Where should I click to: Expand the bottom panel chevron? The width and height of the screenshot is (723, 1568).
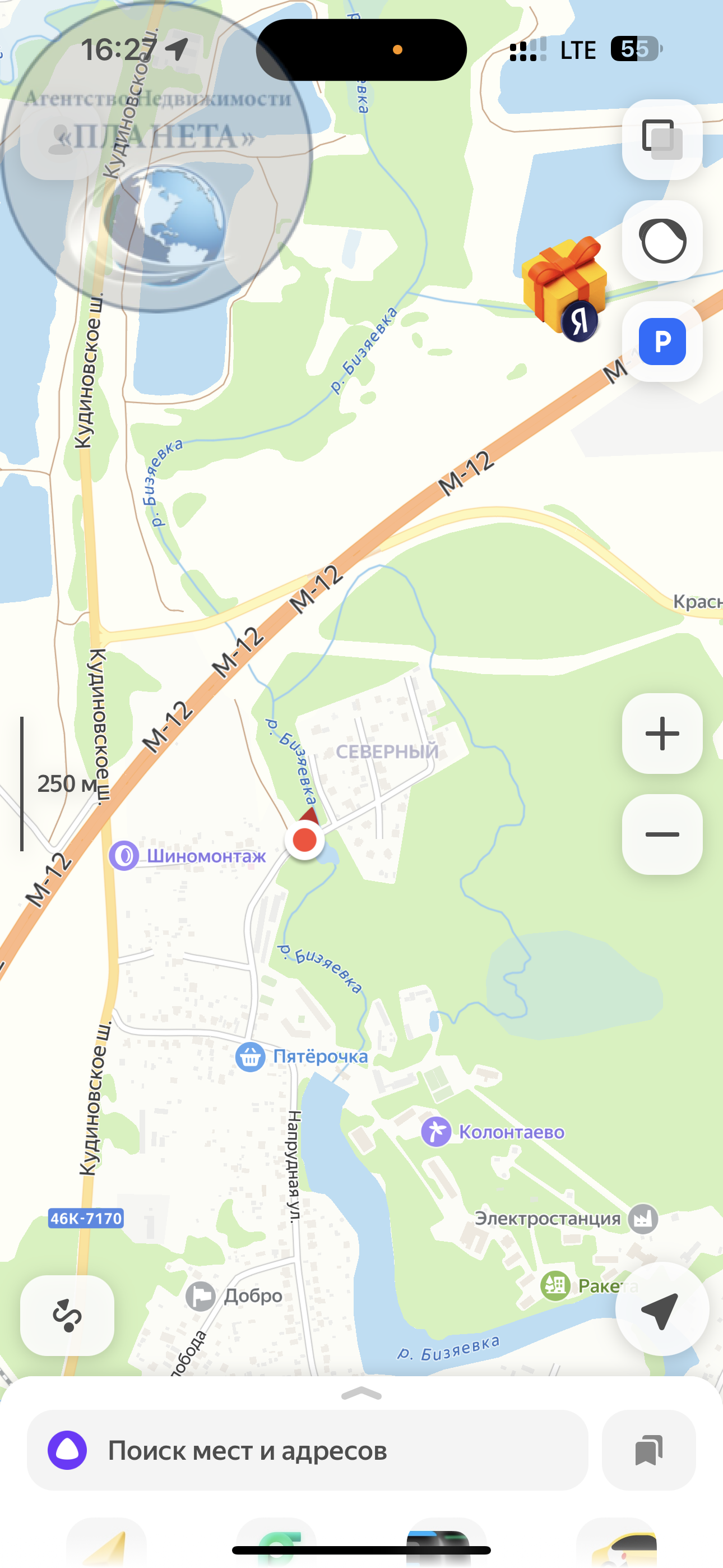361,1394
